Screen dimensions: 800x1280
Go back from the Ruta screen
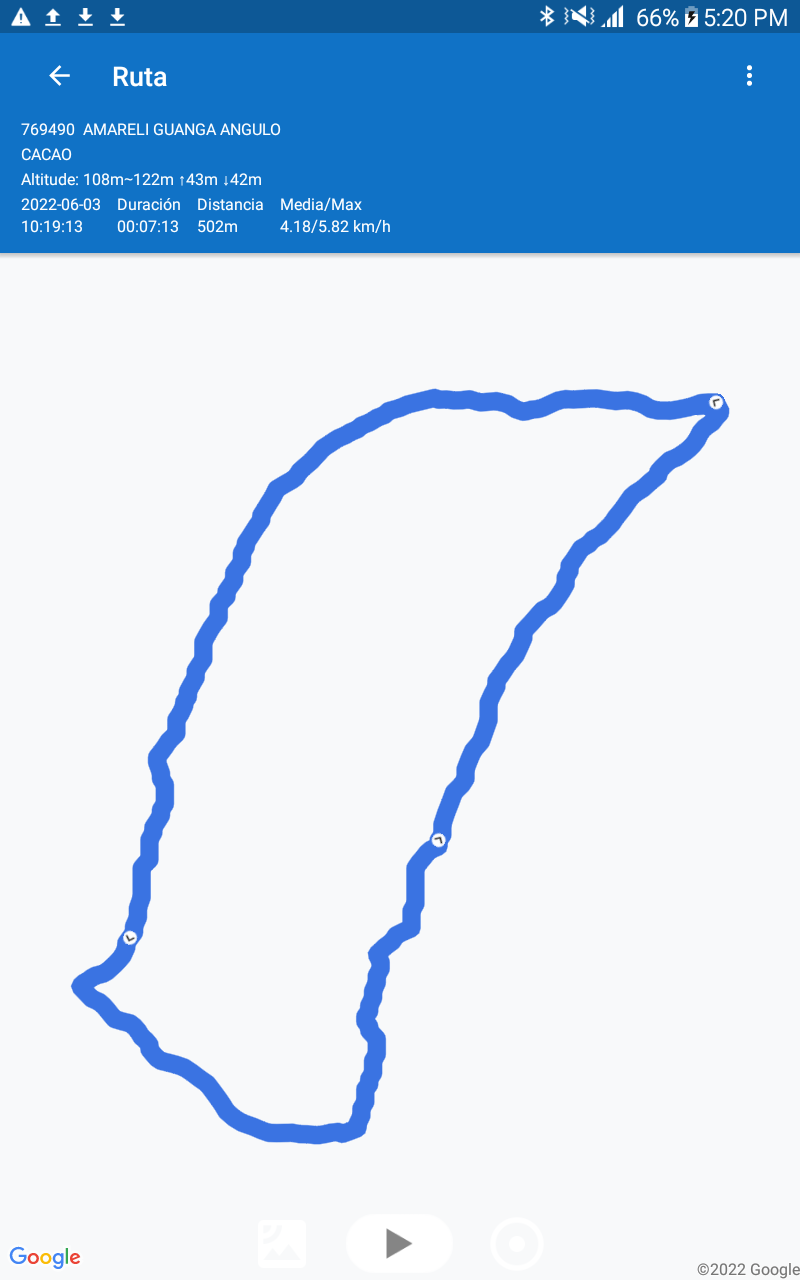[60, 76]
